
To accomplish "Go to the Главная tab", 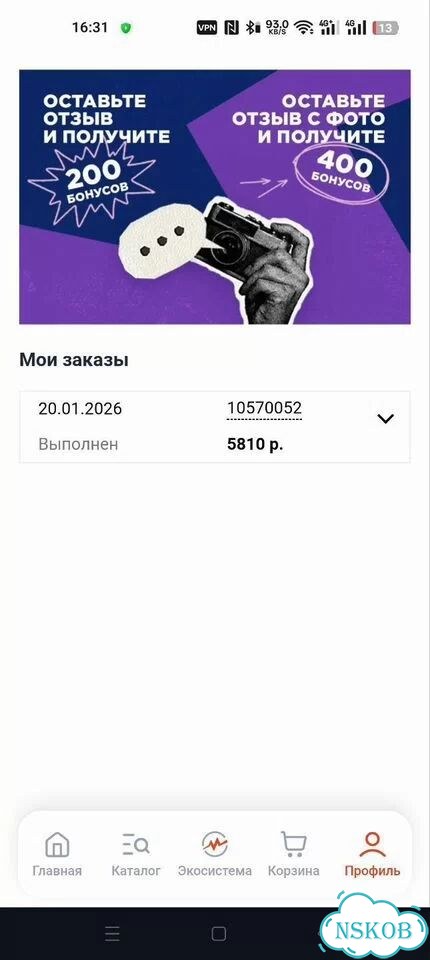I will tap(57, 854).
